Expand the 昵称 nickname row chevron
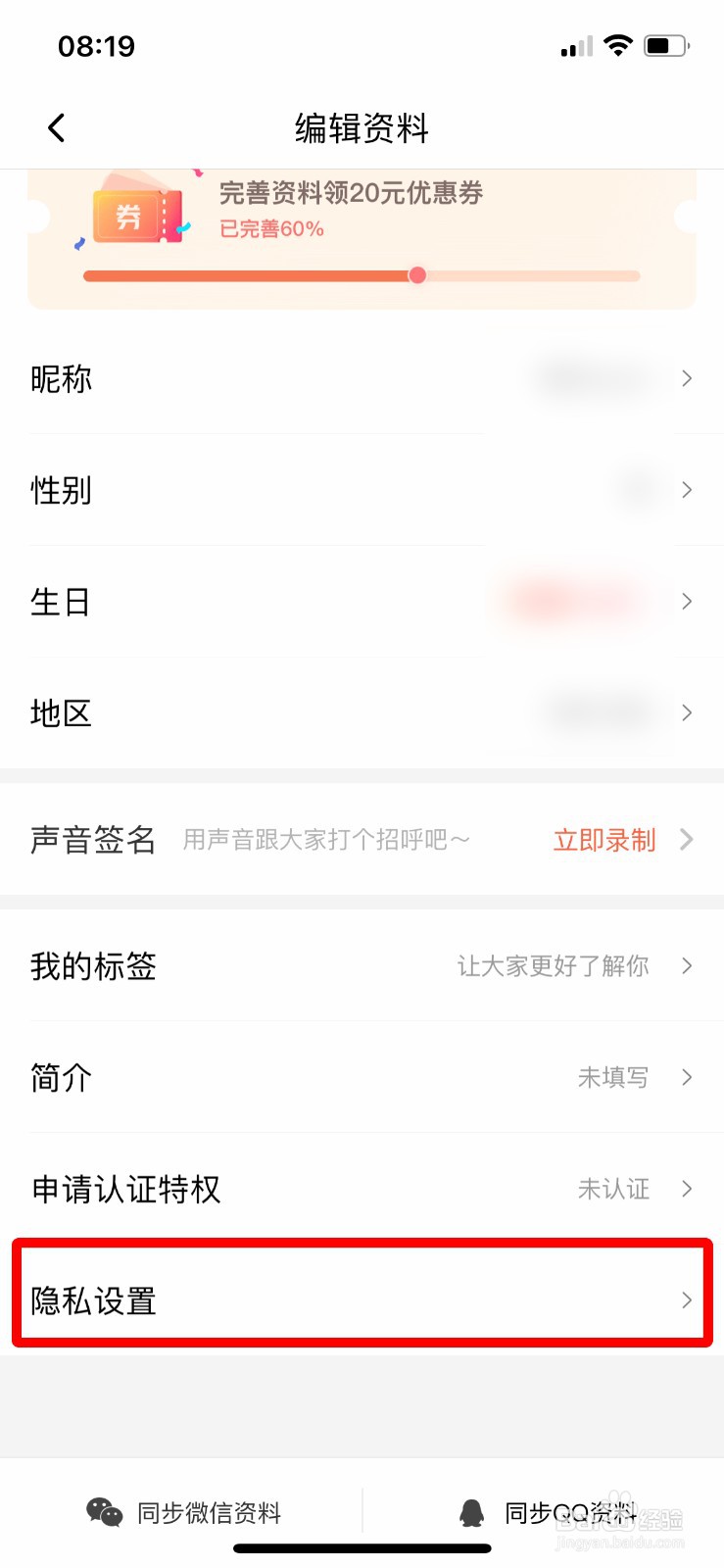This screenshot has width=724, height=1568. coord(686,379)
